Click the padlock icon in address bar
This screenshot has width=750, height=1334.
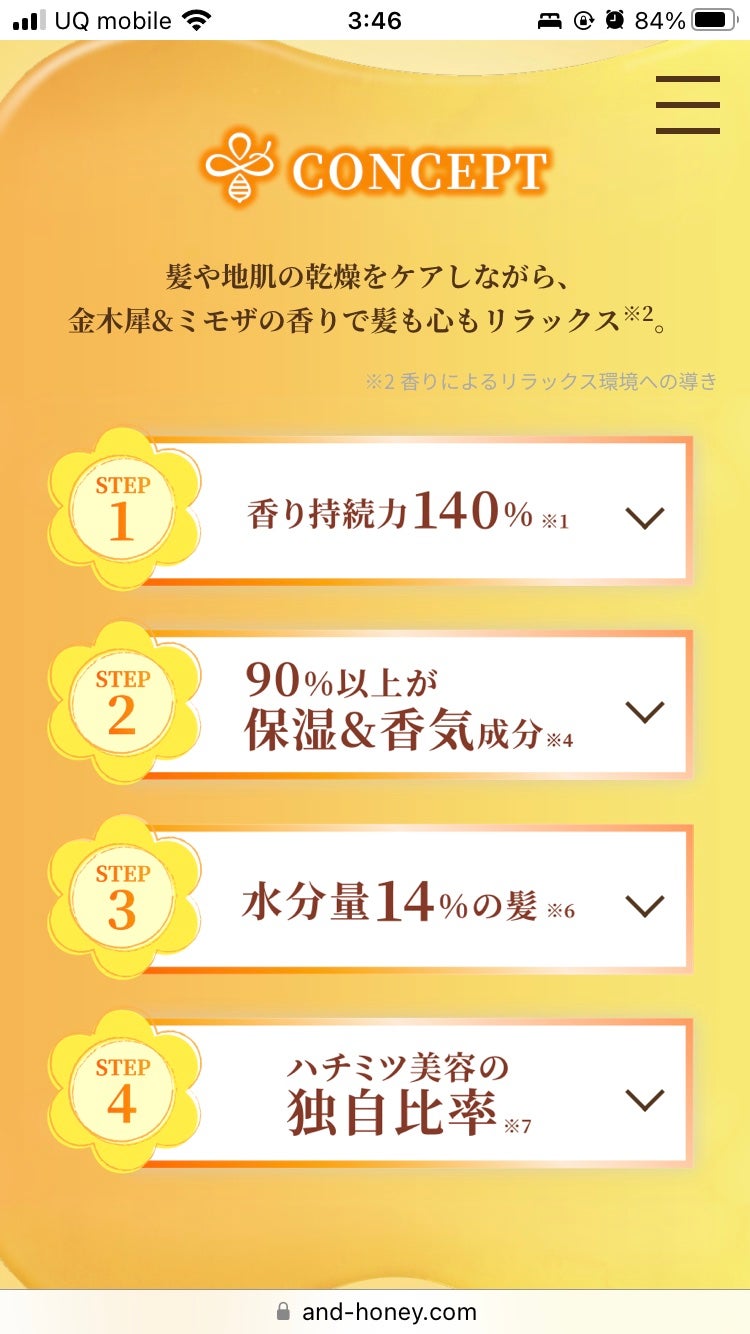pos(284,1312)
